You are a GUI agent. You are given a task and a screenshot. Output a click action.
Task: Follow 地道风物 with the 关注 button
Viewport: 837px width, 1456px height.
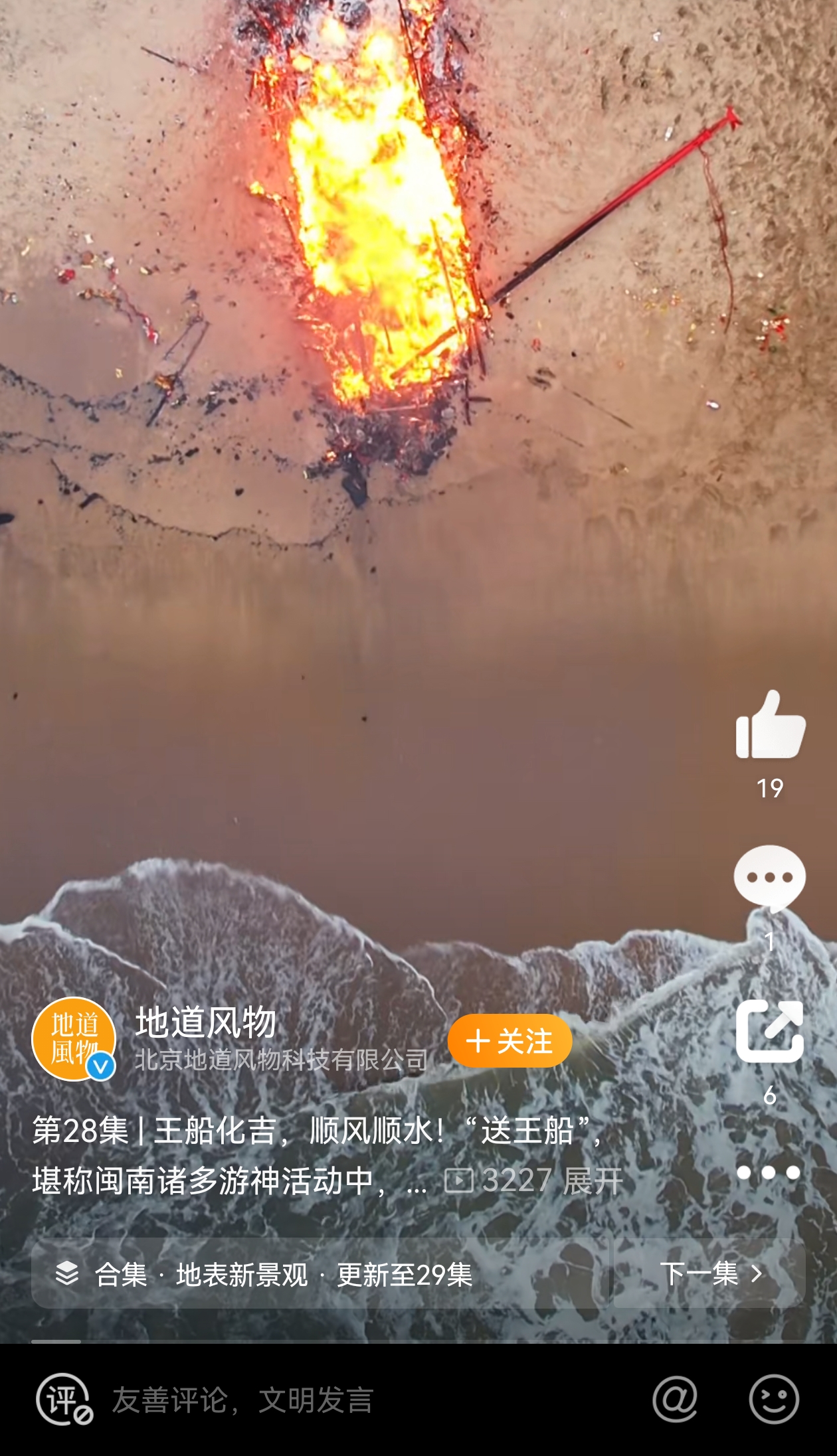[x=510, y=1041]
